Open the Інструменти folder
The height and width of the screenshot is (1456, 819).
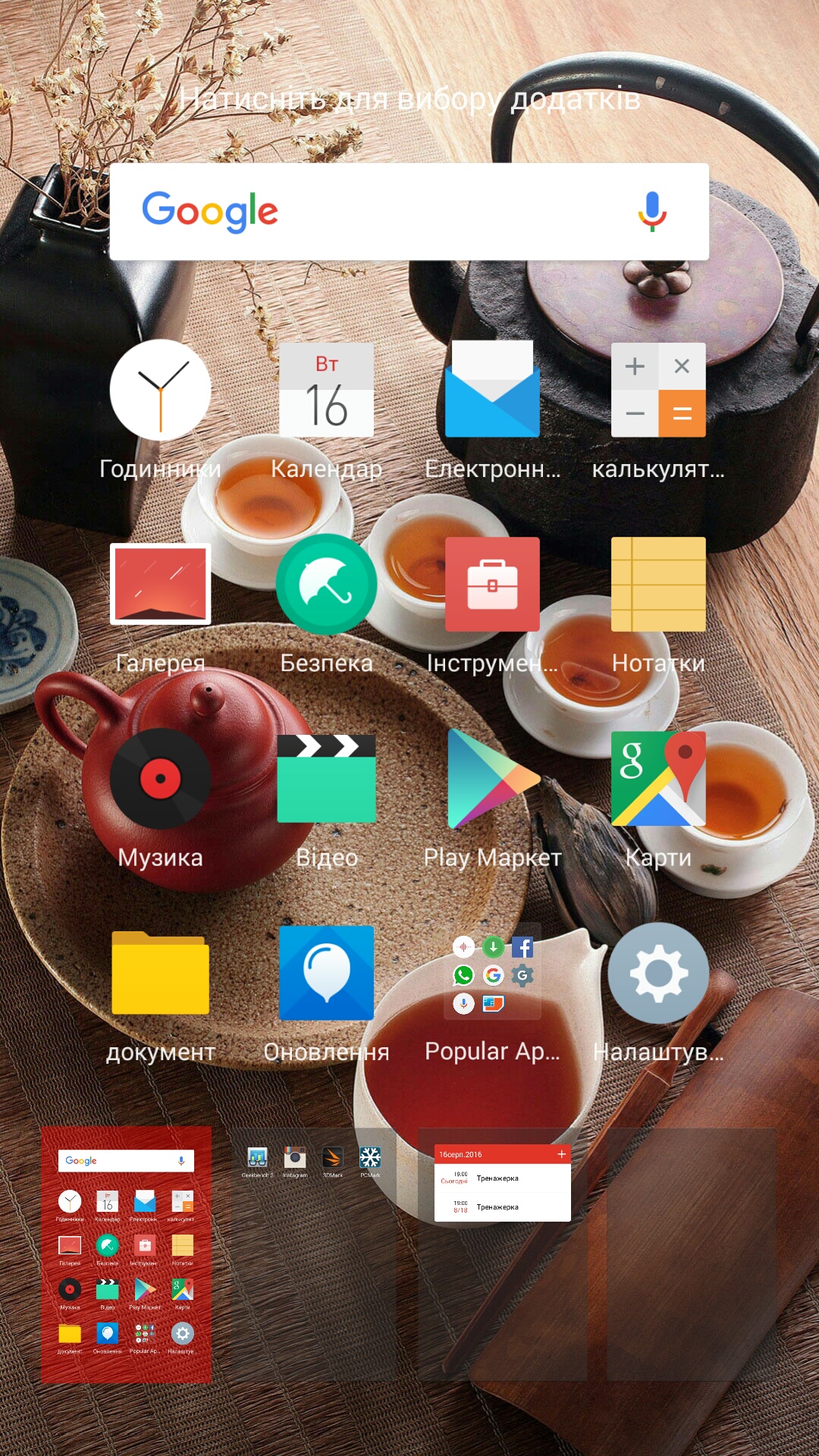pos(492,584)
